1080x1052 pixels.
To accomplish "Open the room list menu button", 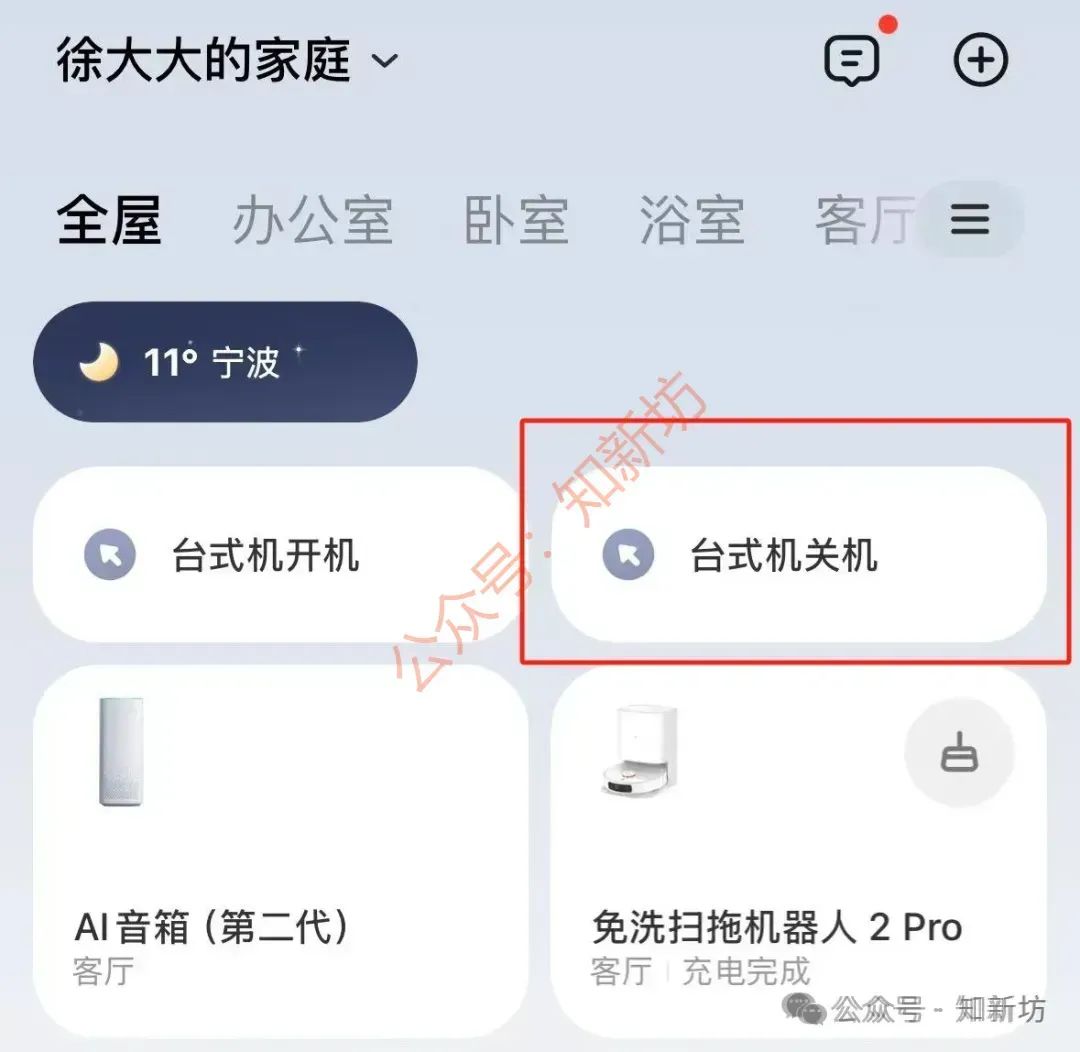I will point(969,219).
